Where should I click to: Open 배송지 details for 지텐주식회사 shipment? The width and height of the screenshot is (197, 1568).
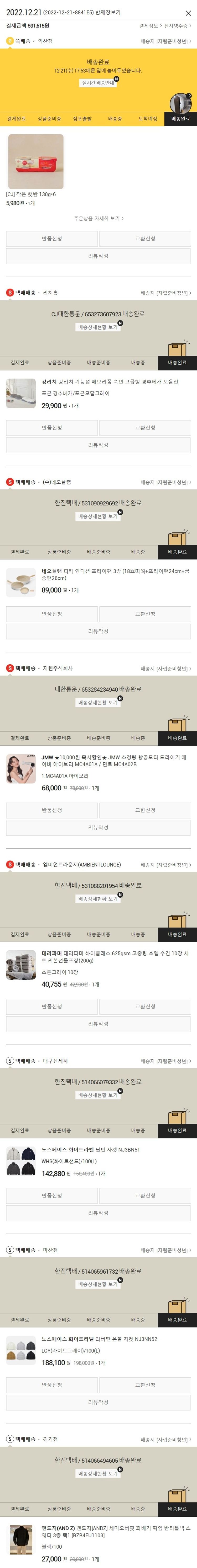(165, 668)
